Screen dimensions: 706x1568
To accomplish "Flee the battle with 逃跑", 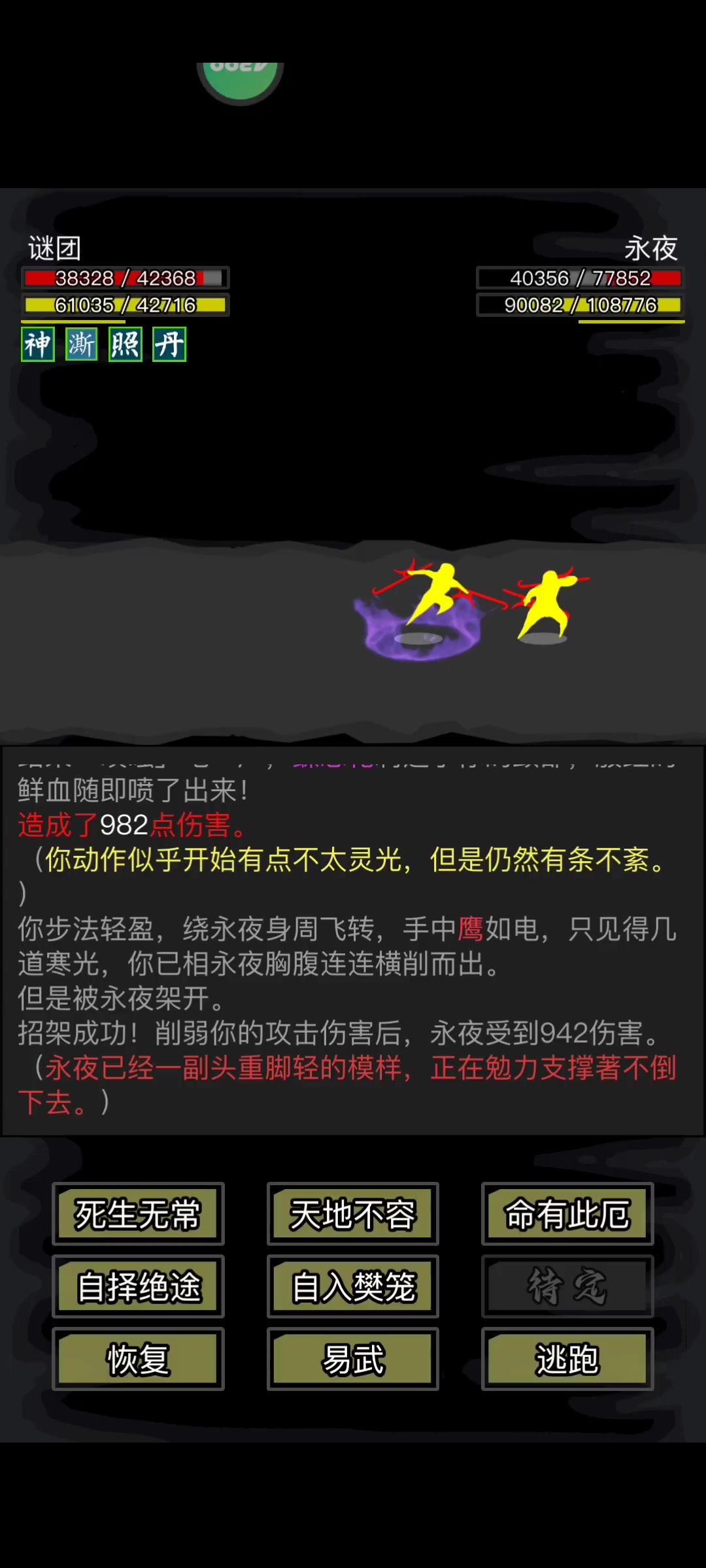I will click(x=567, y=1359).
